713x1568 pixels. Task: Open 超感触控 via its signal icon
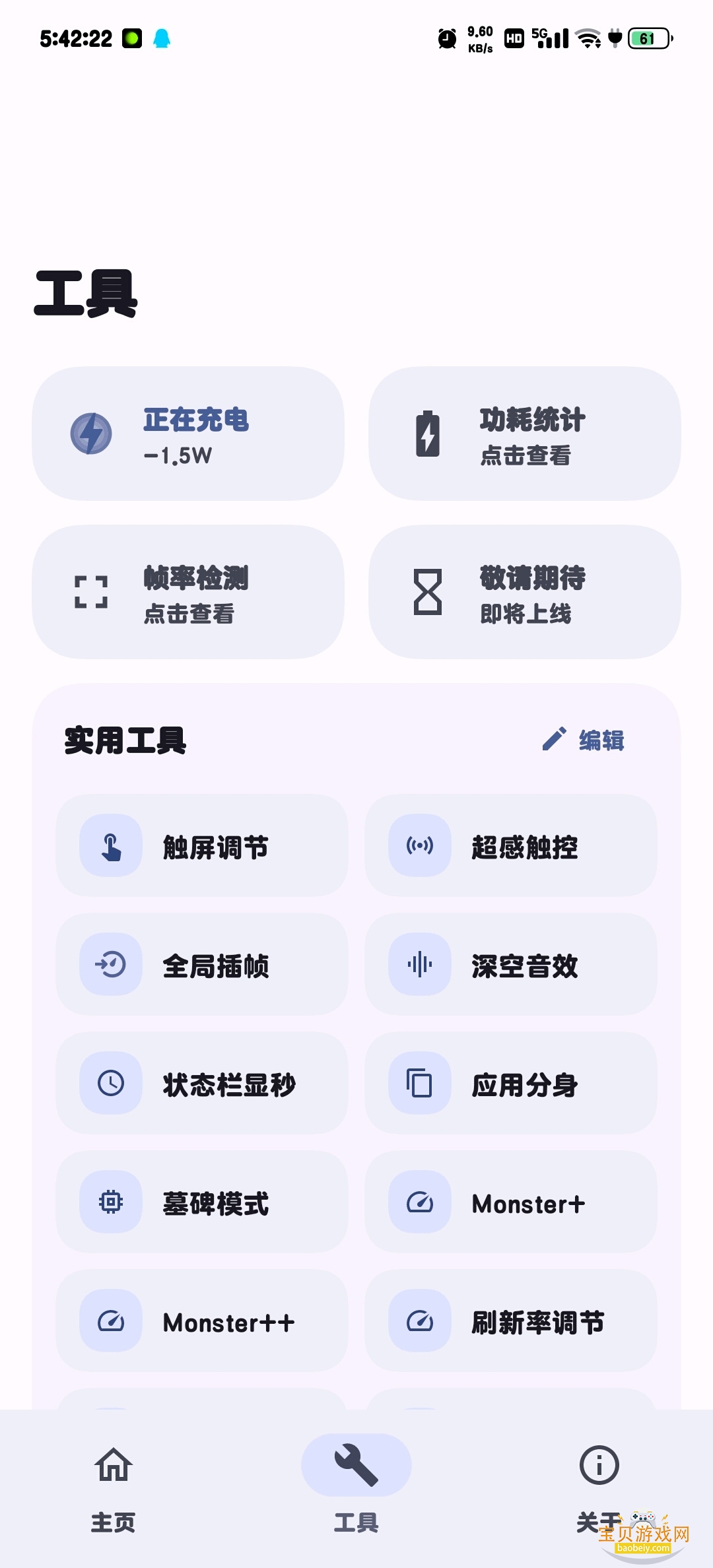pyautogui.click(x=418, y=847)
